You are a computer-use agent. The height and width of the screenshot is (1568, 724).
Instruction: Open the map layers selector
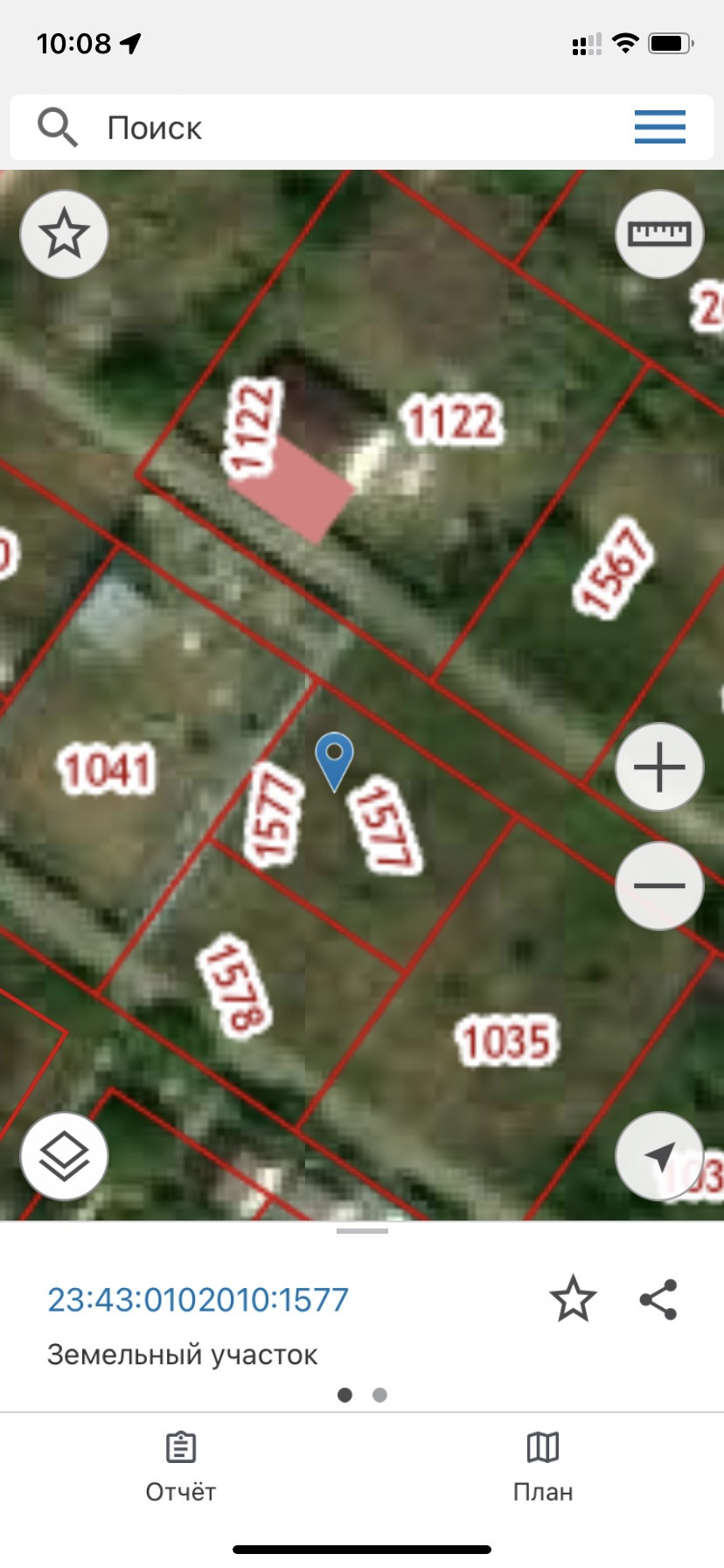click(x=64, y=1156)
